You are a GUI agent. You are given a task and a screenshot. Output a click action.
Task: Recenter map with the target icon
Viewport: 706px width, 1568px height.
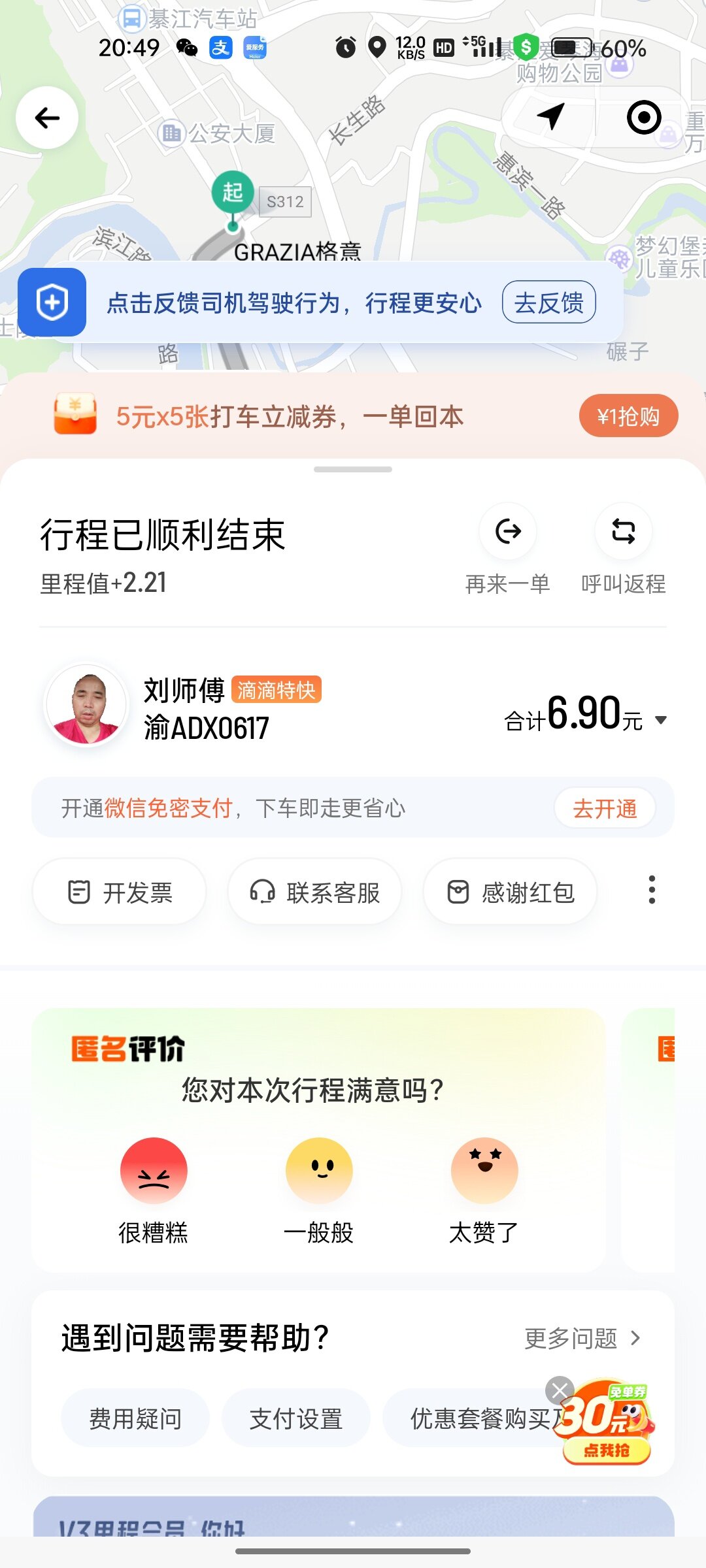tap(644, 118)
